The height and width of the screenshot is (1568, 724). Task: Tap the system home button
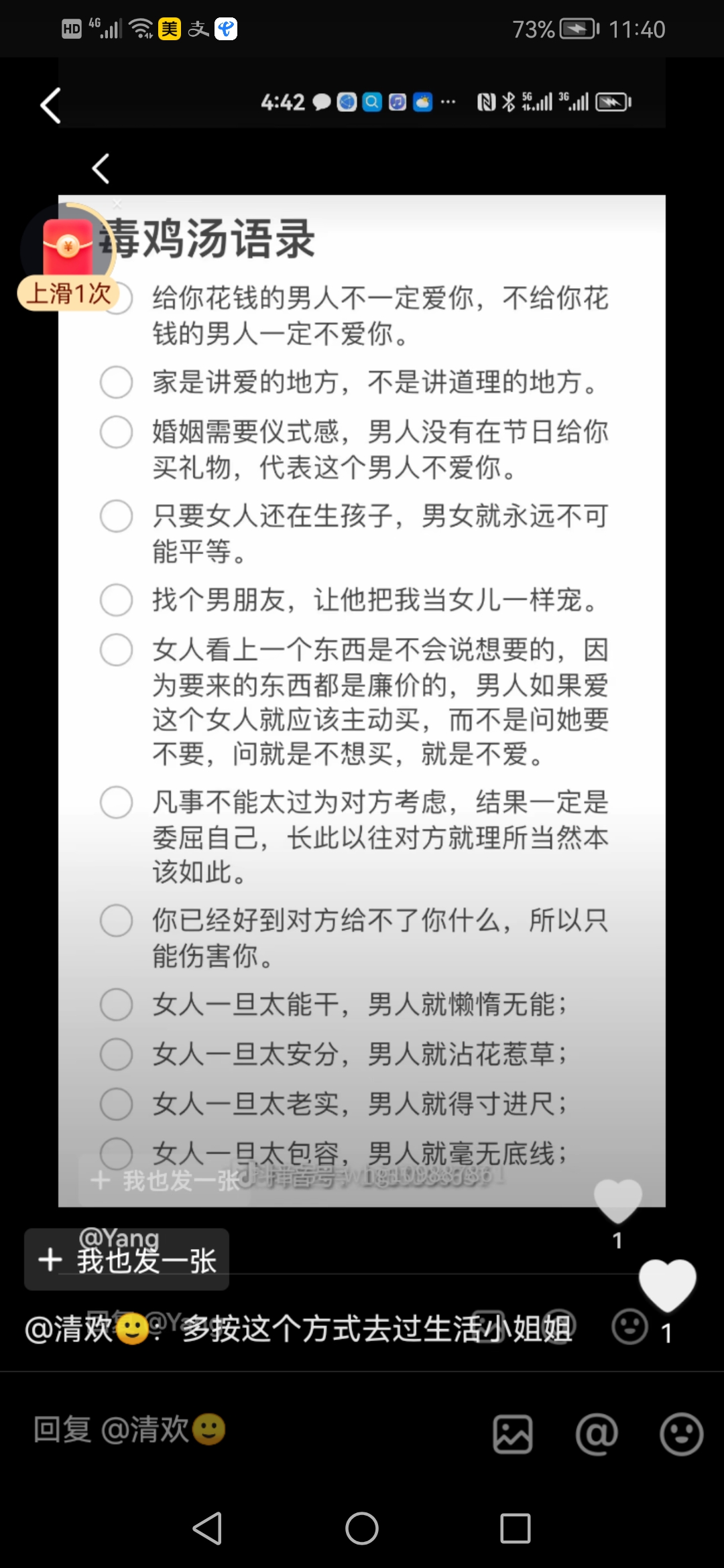click(x=362, y=1529)
